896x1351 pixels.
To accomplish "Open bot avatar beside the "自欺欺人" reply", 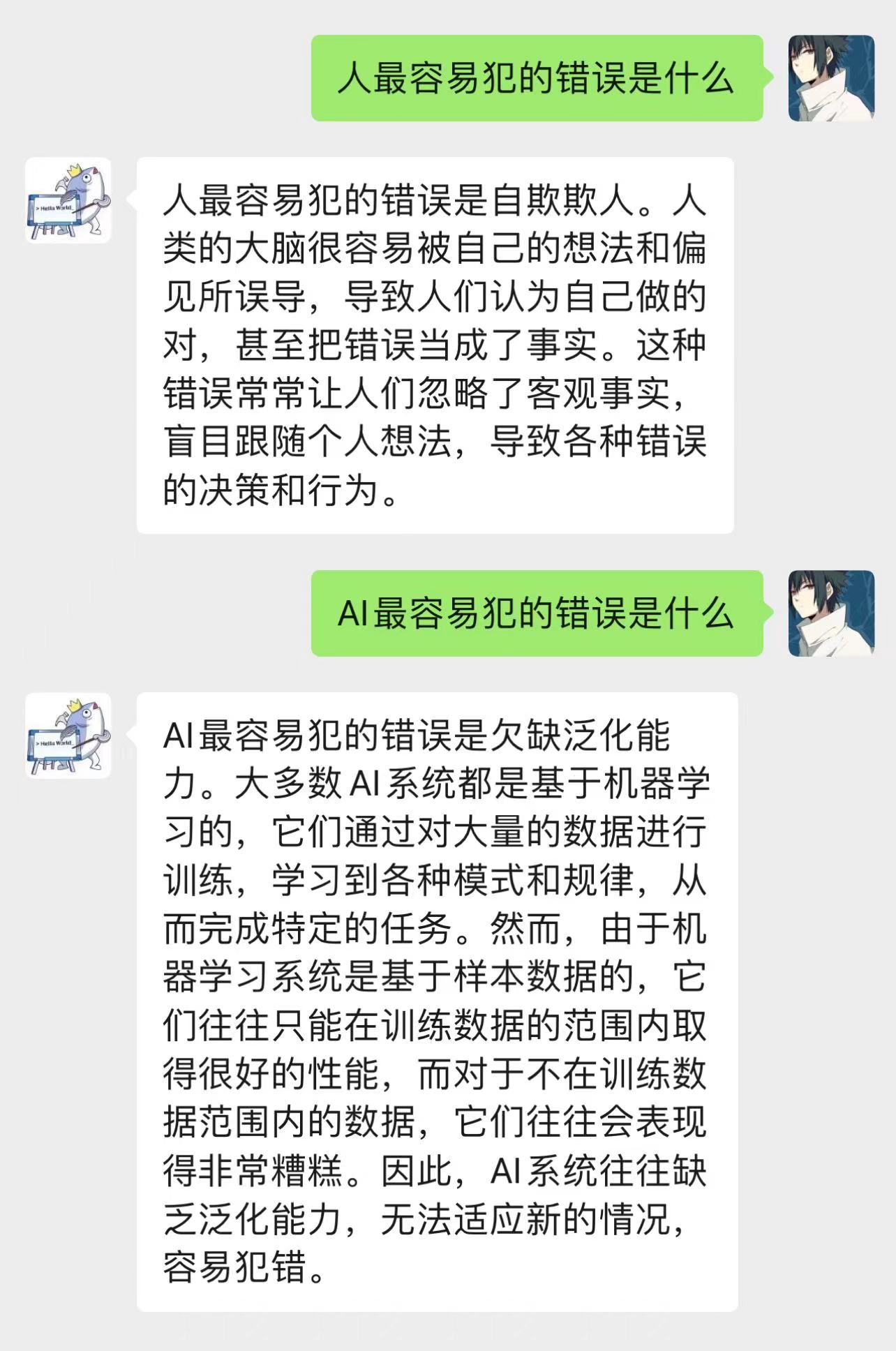I will [x=68, y=200].
